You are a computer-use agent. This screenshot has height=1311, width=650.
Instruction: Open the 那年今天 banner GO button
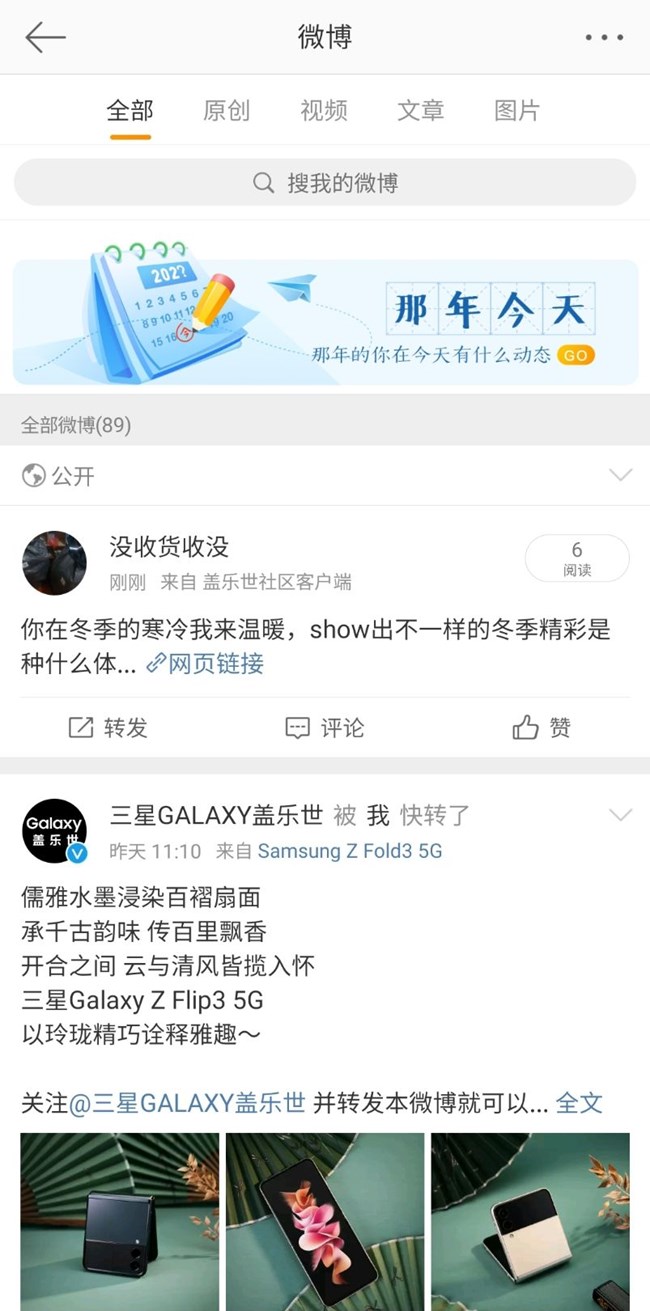pyautogui.click(x=575, y=355)
